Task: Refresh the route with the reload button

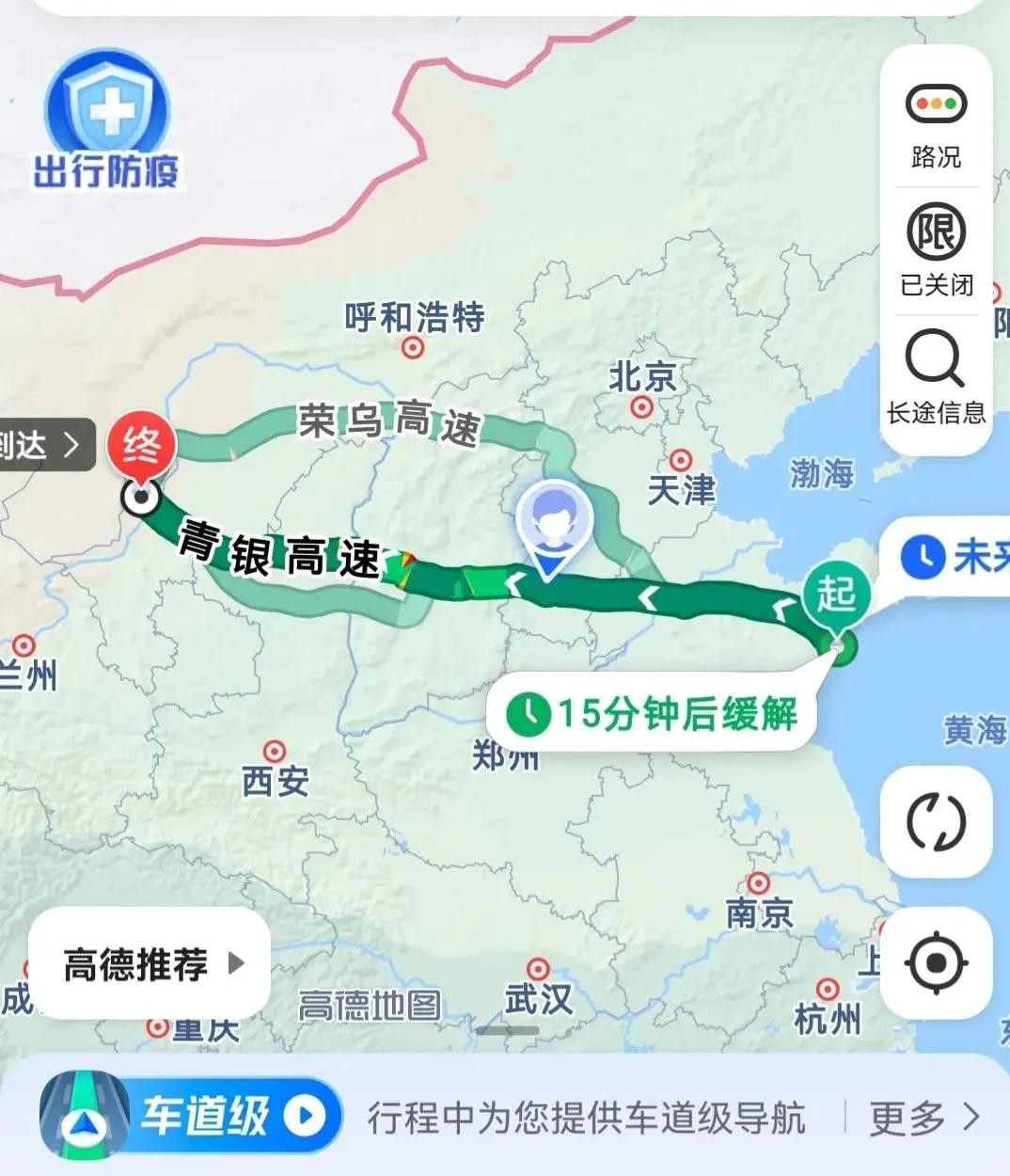Action: tap(936, 821)
